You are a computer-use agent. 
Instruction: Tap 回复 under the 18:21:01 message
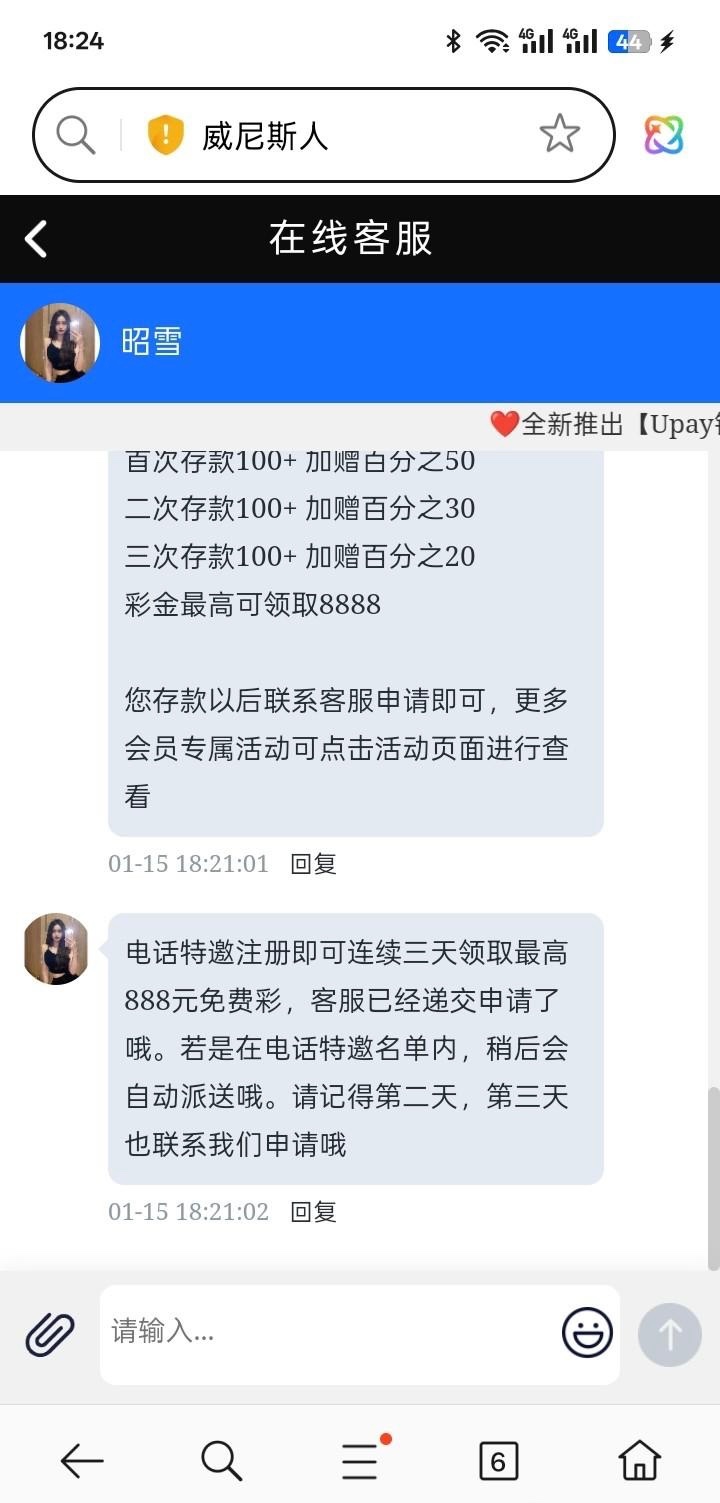pos(313,864)
